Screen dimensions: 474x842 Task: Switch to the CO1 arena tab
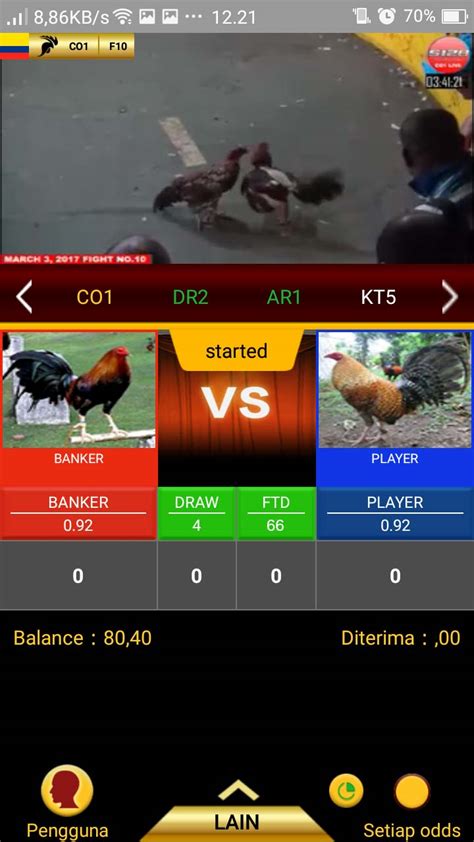point(94,297)
